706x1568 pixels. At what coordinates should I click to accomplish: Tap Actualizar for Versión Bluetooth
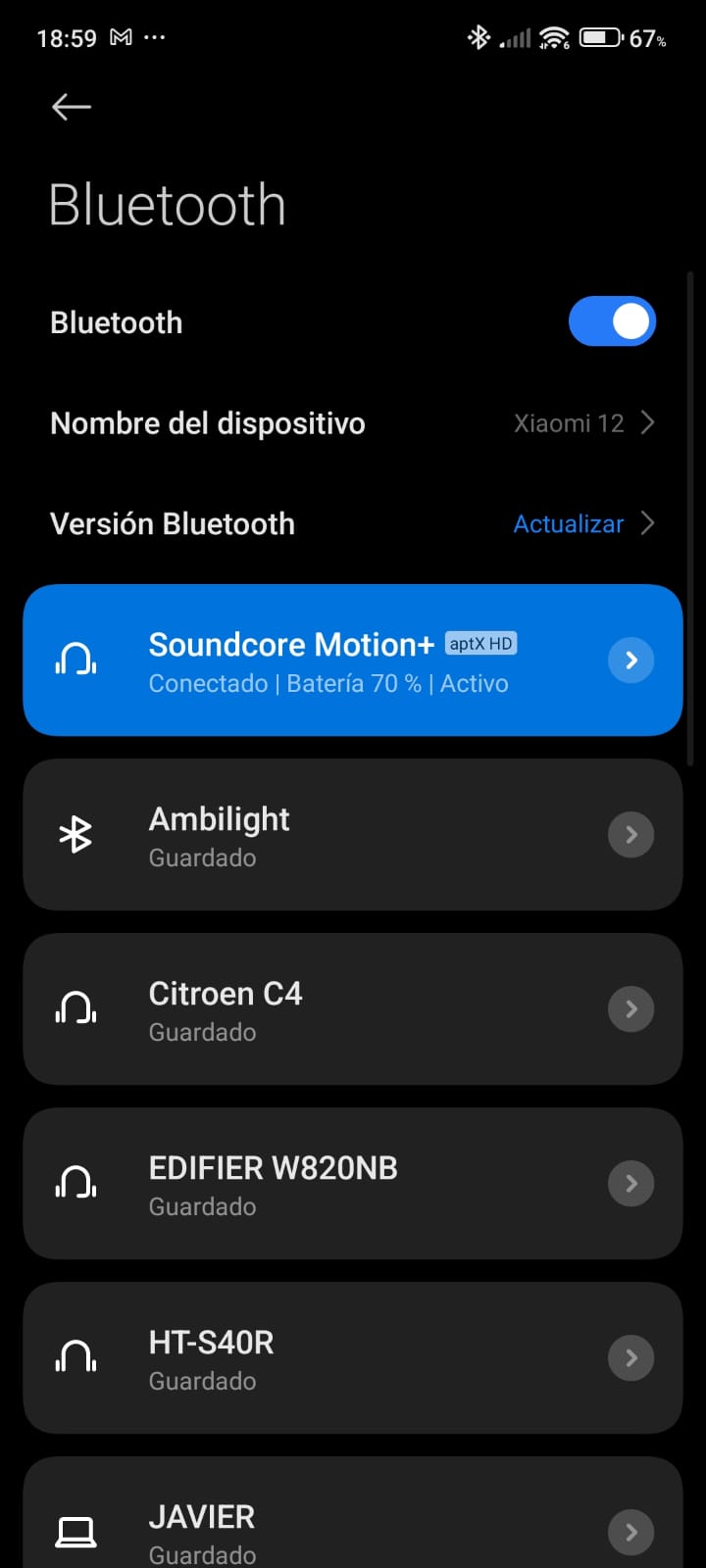pos(569,524)
